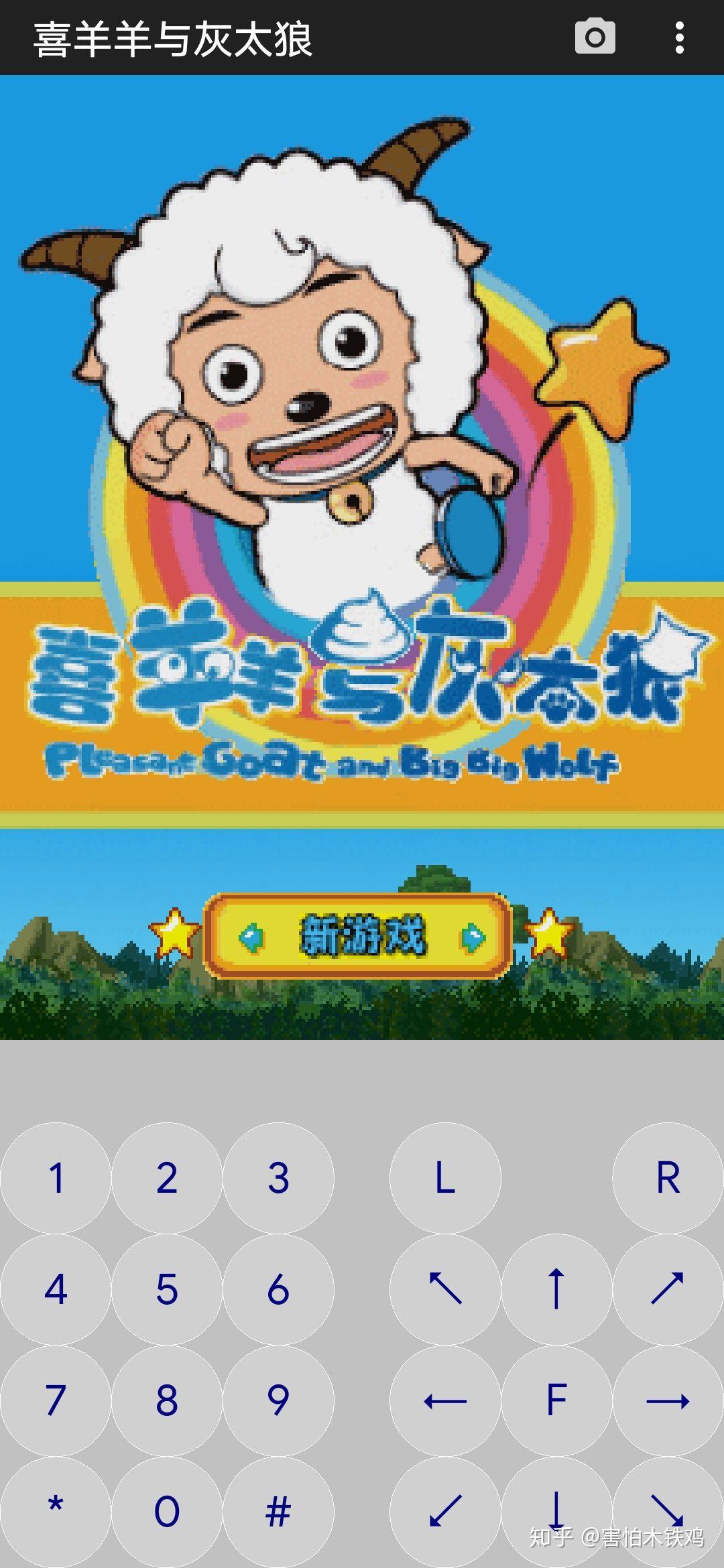The width and height of the screenshot is (724, 1568).
Task: Tap the hash (#) key
Action: [278, 1512]
